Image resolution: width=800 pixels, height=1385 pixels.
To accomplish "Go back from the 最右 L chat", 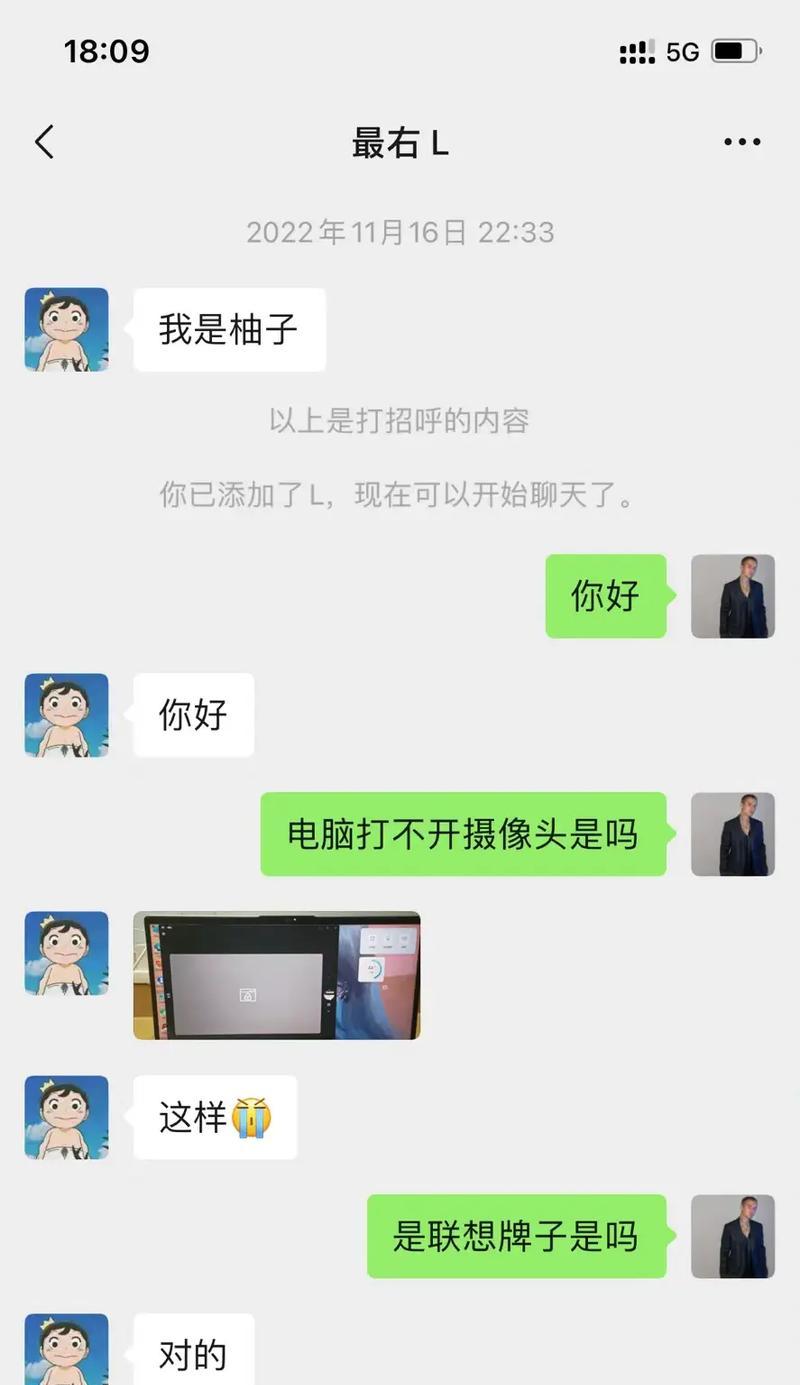I will click(44, 142).
